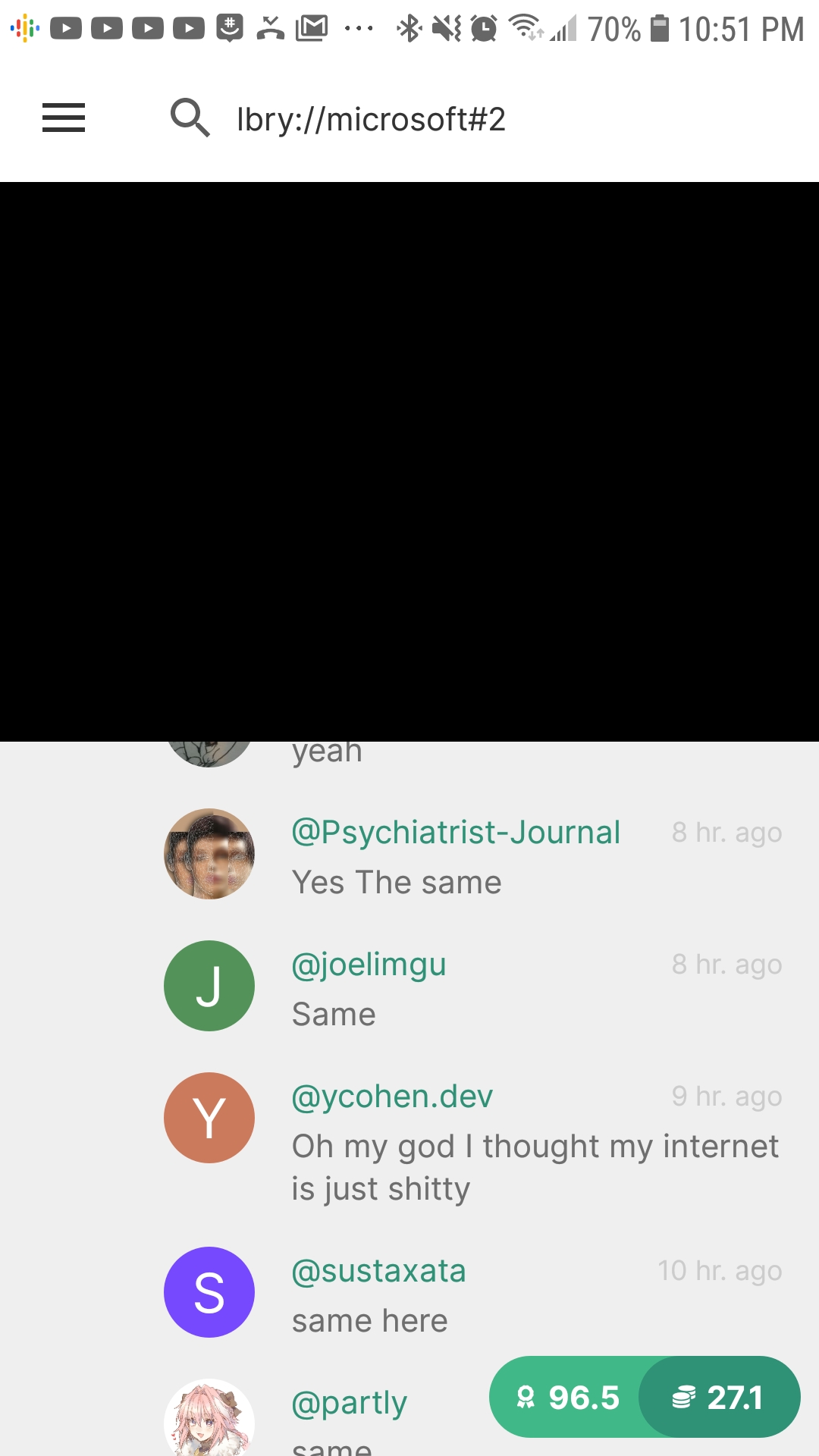The height and width of the screenshot is (1456, 819).
Task: Tap @Psychiatrist-Journal's profile picture
Action: click(209, 854)
